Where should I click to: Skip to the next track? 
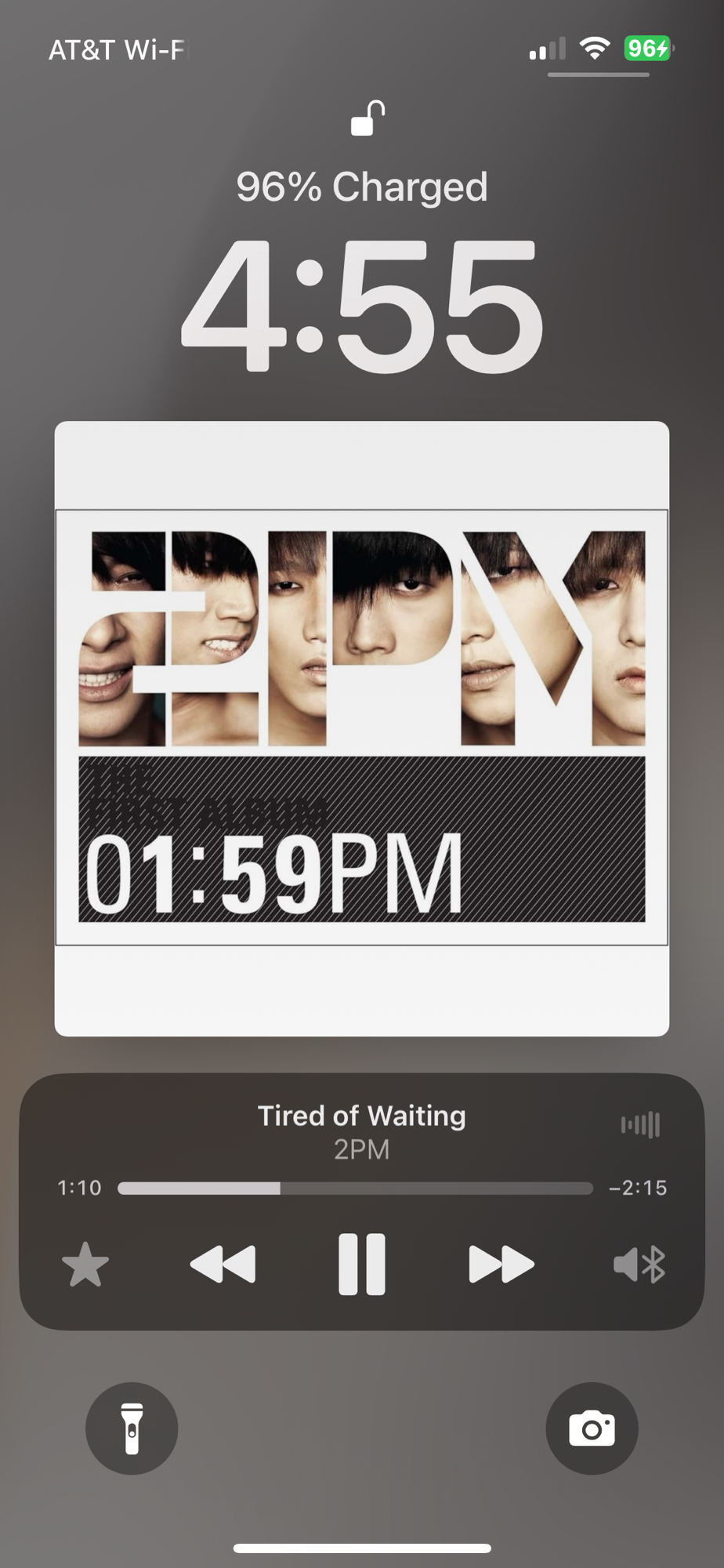501,1264
